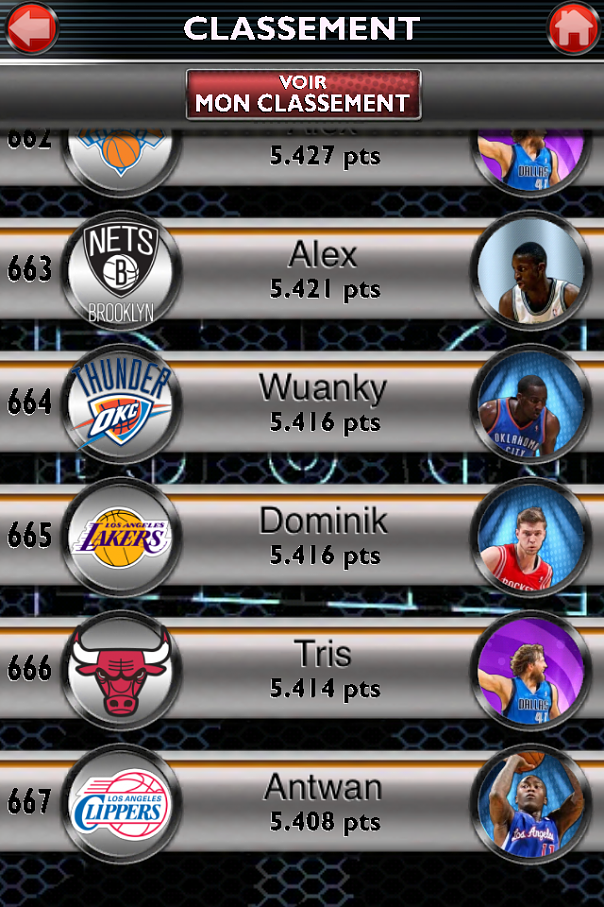Select Wuanky's leaderboard entry
Image resolution: width=604 pixels, height=907 pixels.
click(322, 403)
